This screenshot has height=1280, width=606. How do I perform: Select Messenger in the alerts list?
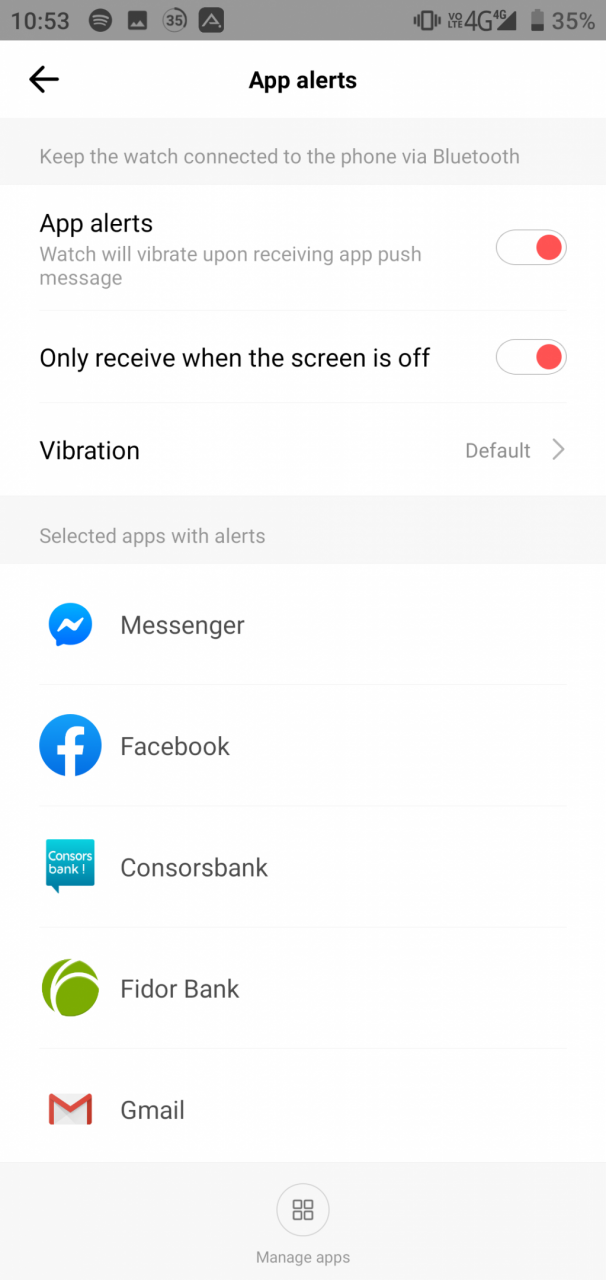pos(303,625)
